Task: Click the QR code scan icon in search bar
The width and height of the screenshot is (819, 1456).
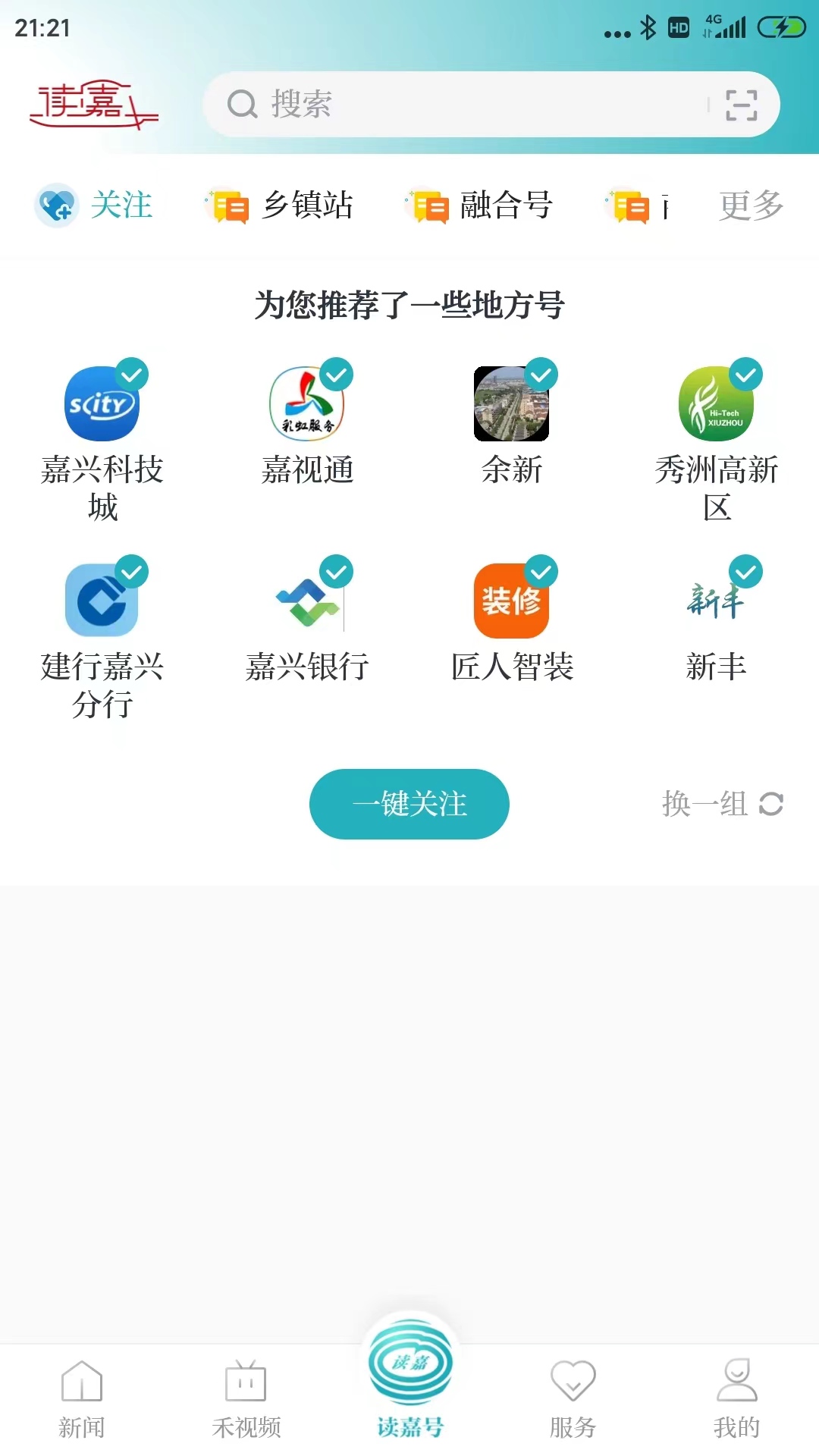Action: pyautogui.click(x=741, y=105)
